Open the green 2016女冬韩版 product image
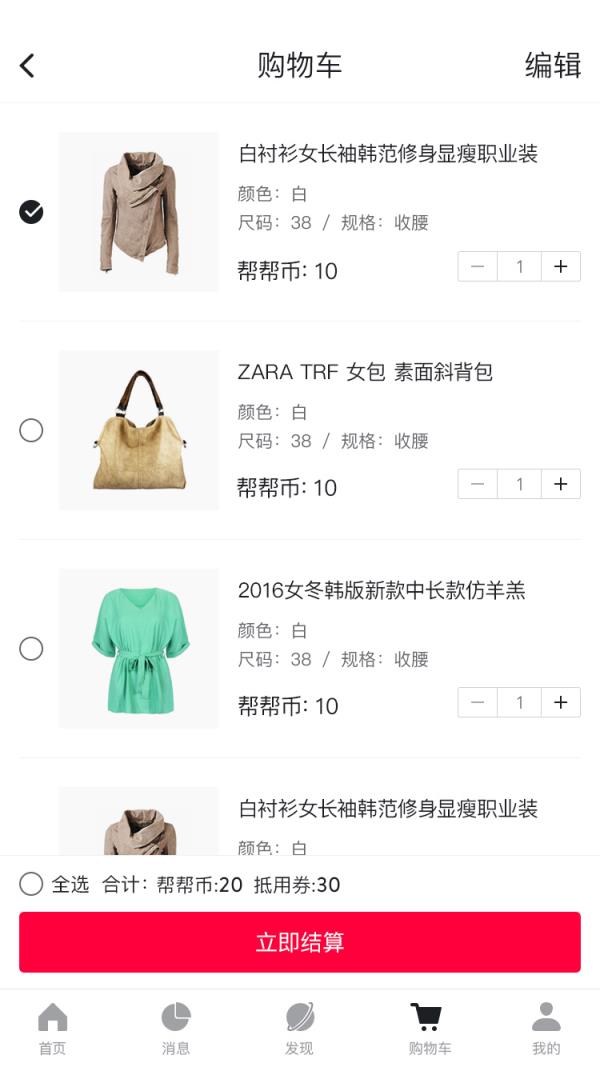This screenshot has height=1067, width=600. (x=138, y=648)
